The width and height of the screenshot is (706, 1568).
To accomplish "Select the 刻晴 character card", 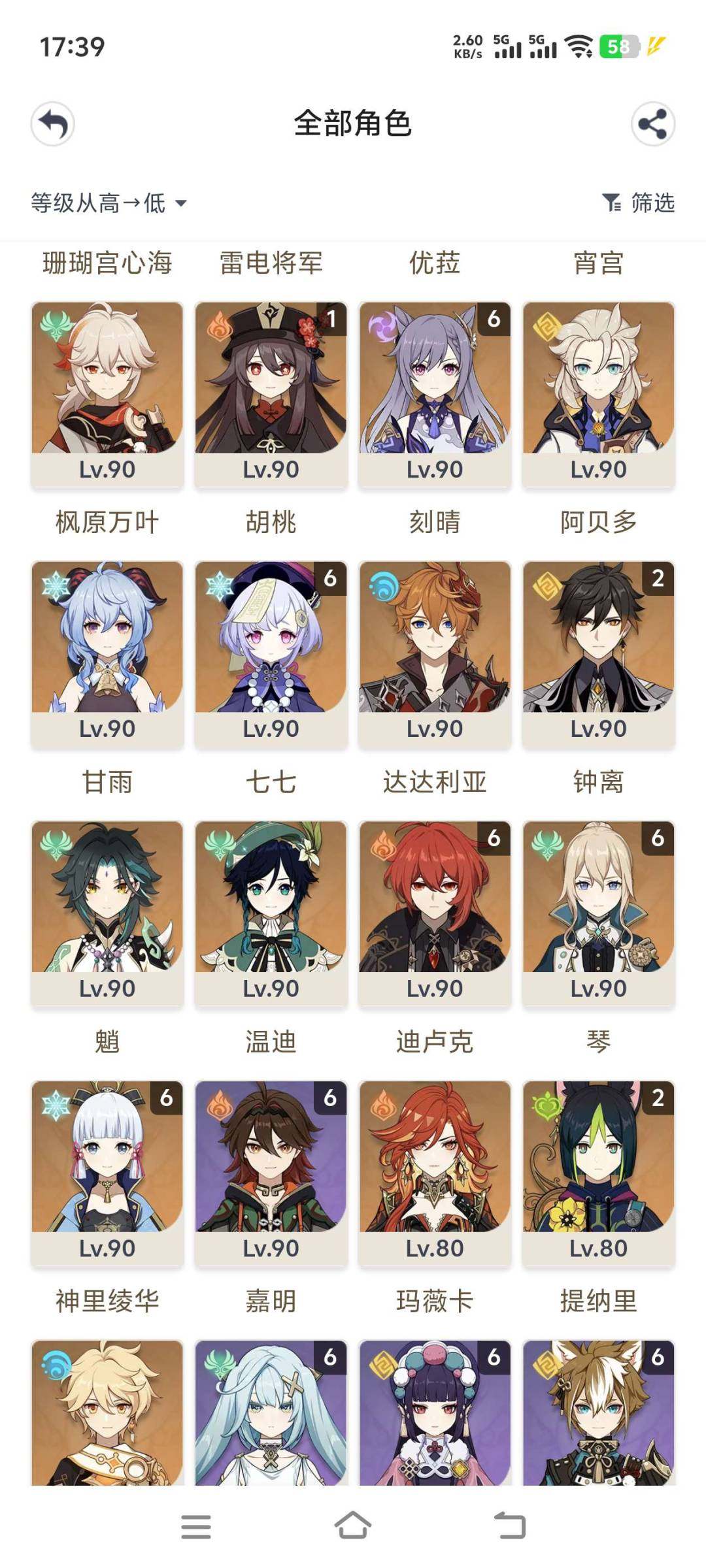I will point(435,392).
